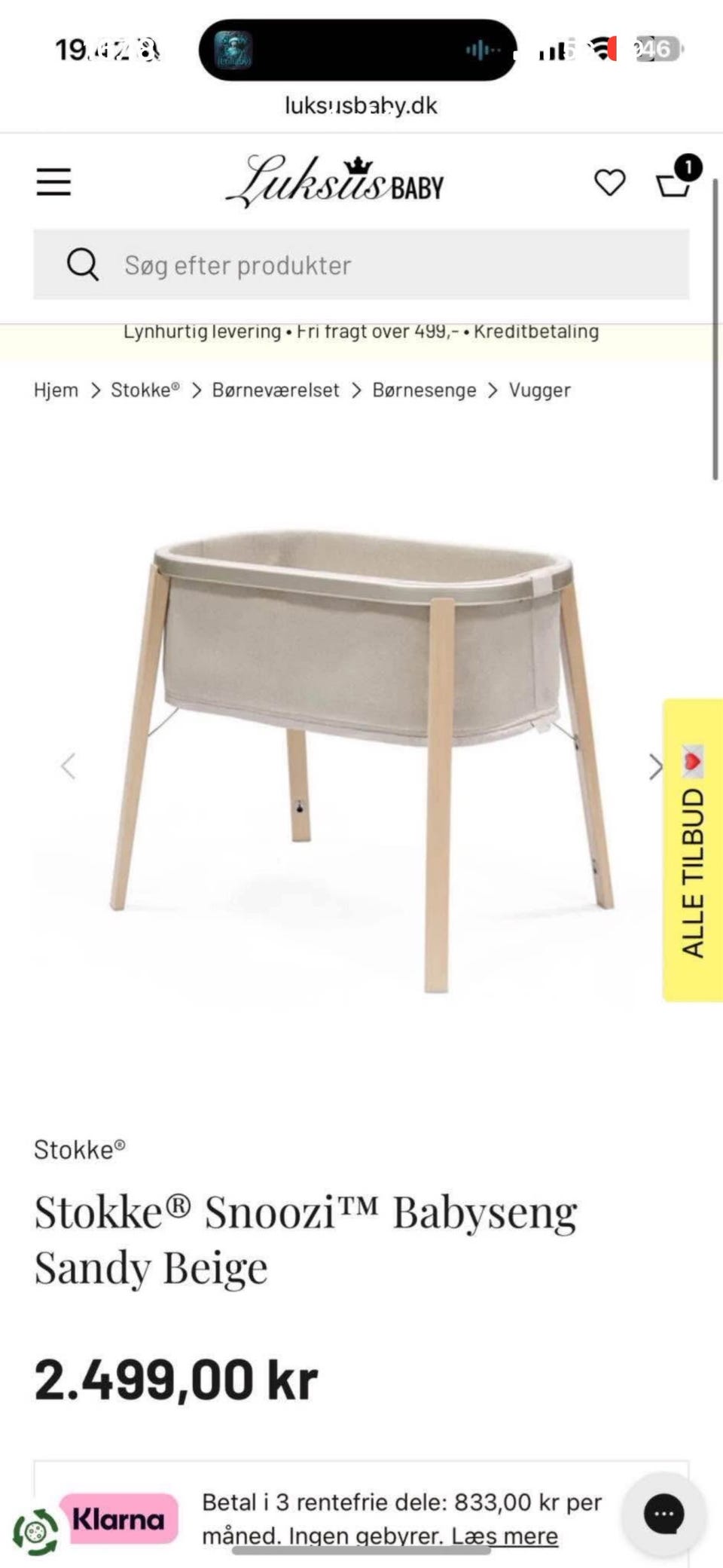This screenshot has width=723, height=1568.
Task: Focus the product search field
Action: pyautogui.click(x=361, y=264)
